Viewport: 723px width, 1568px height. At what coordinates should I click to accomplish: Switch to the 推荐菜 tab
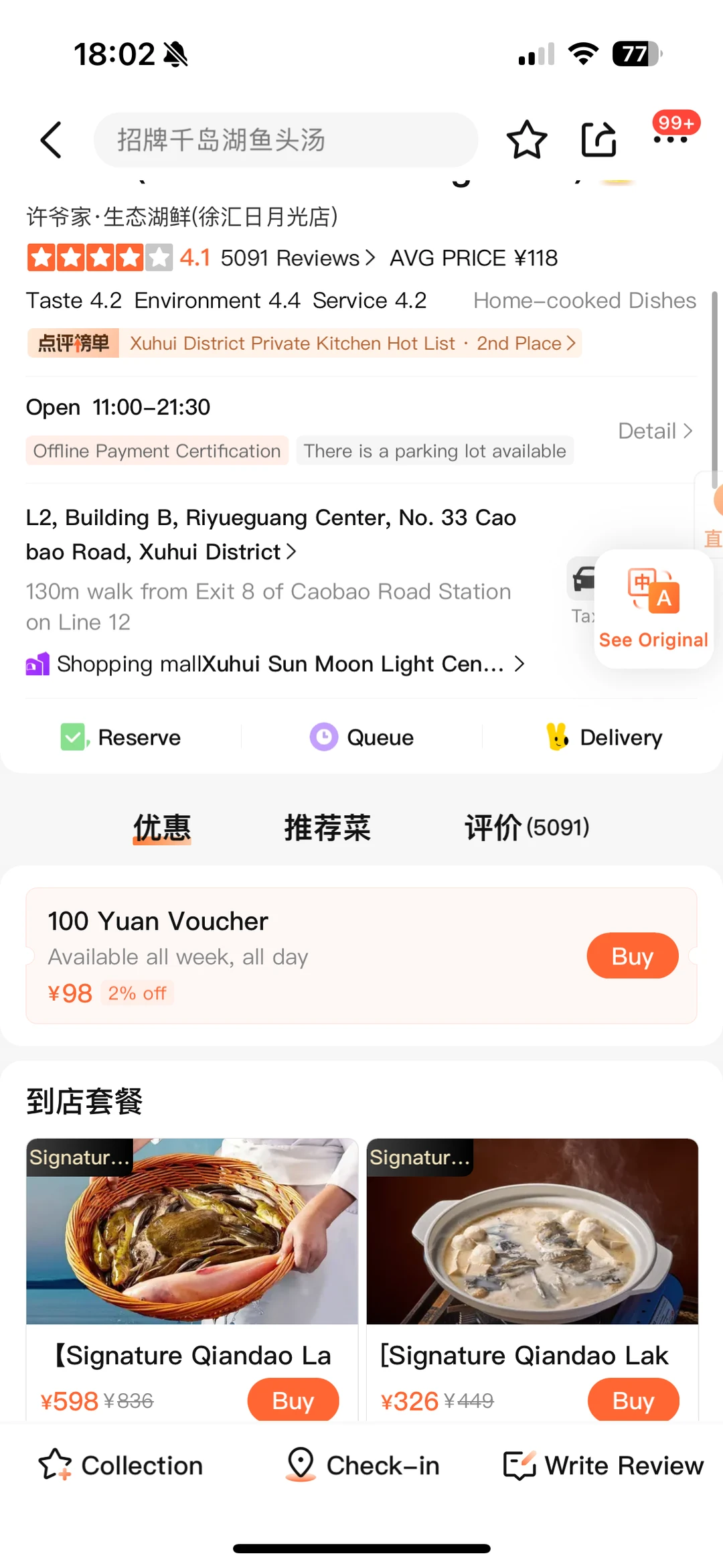pos(327,828)
